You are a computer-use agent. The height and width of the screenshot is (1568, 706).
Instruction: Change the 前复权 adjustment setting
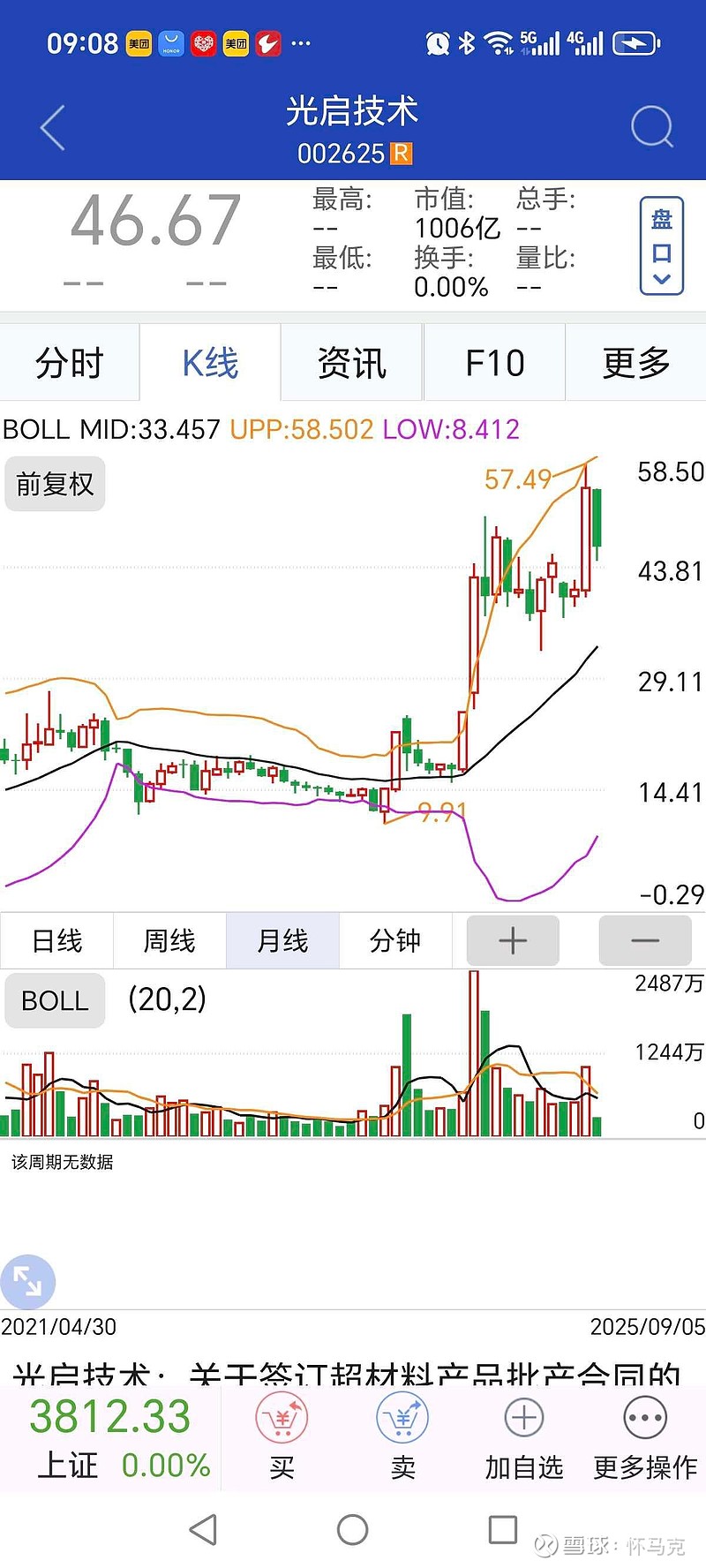click(x=55, y=484)
